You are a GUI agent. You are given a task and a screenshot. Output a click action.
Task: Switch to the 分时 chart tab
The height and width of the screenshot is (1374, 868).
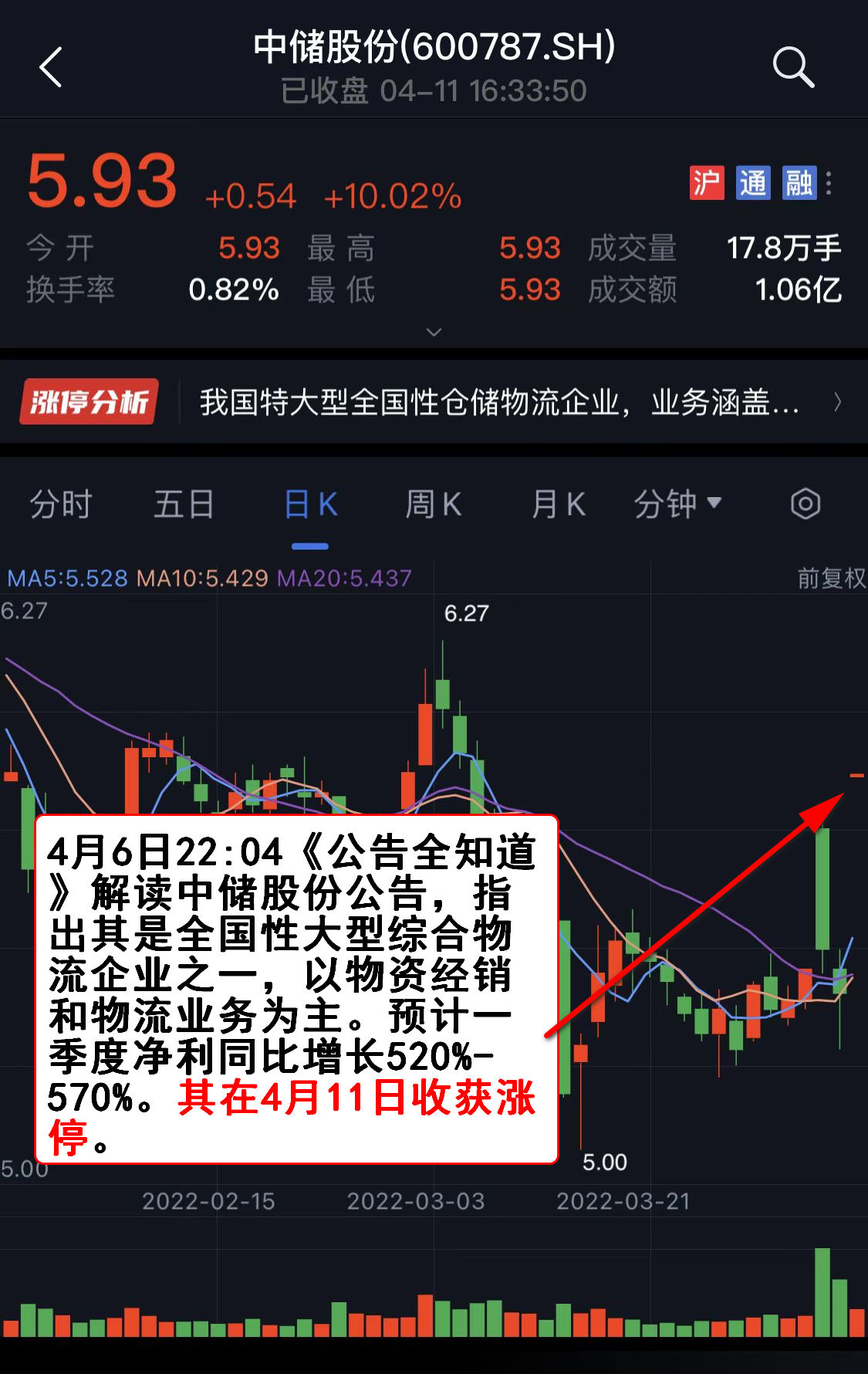60,505
